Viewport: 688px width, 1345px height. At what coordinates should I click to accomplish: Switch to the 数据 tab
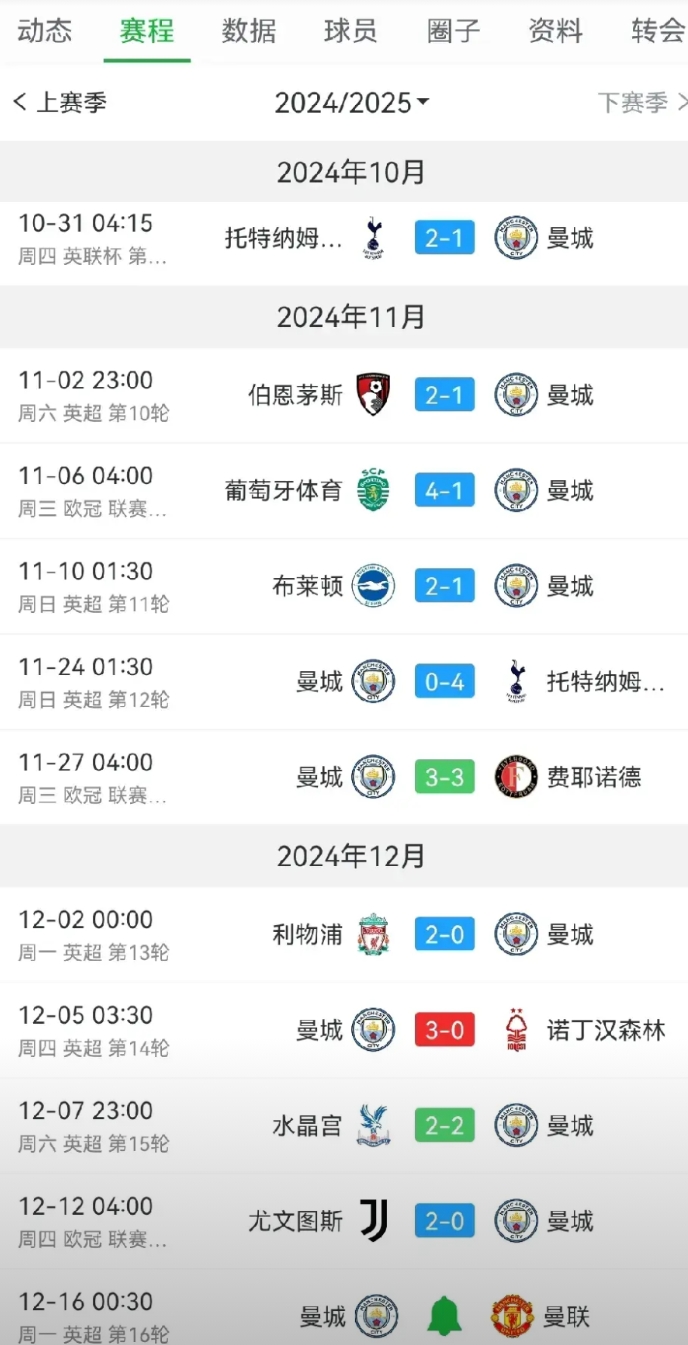coord(249,31)
